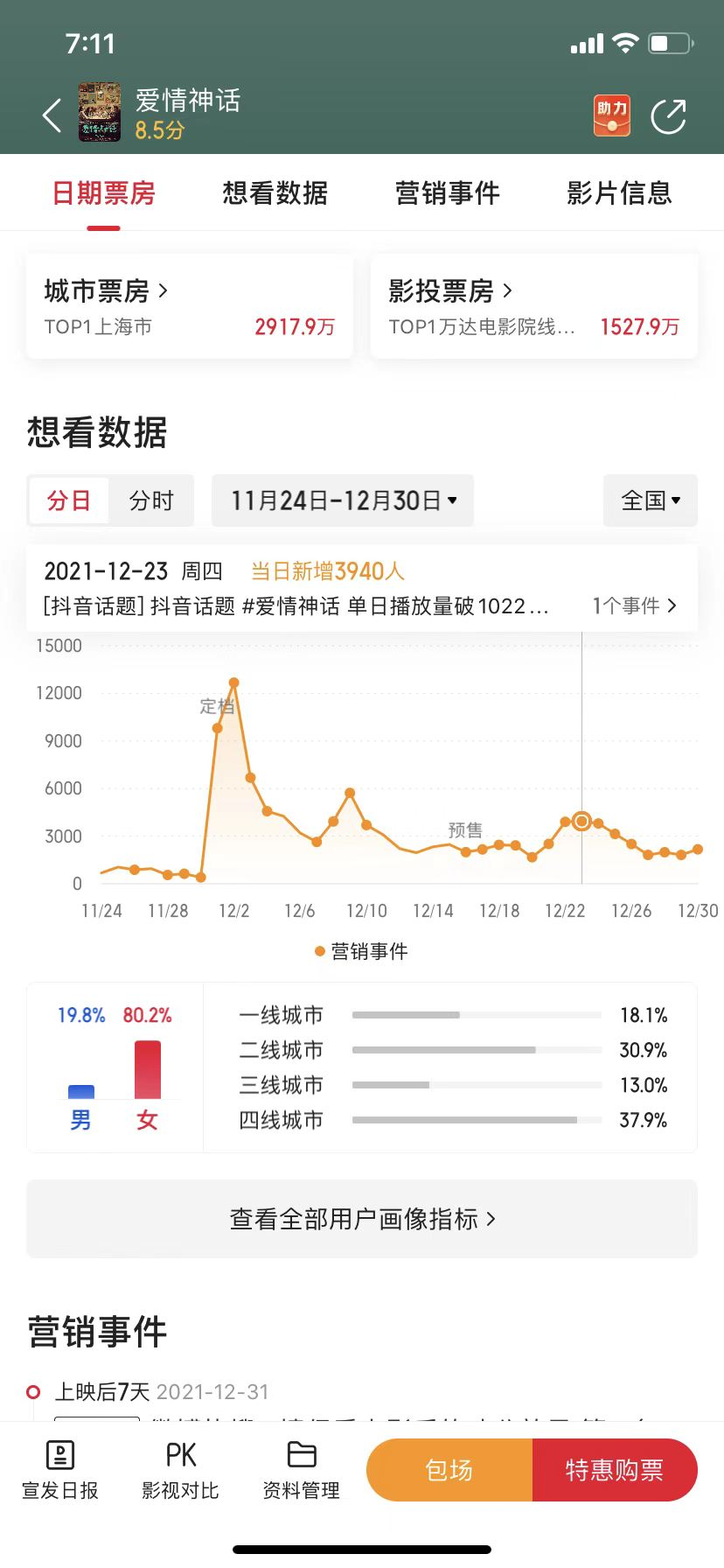Open the 助力 red packet icon
Screen dimensions: 724x1568
tap(612, 115)
